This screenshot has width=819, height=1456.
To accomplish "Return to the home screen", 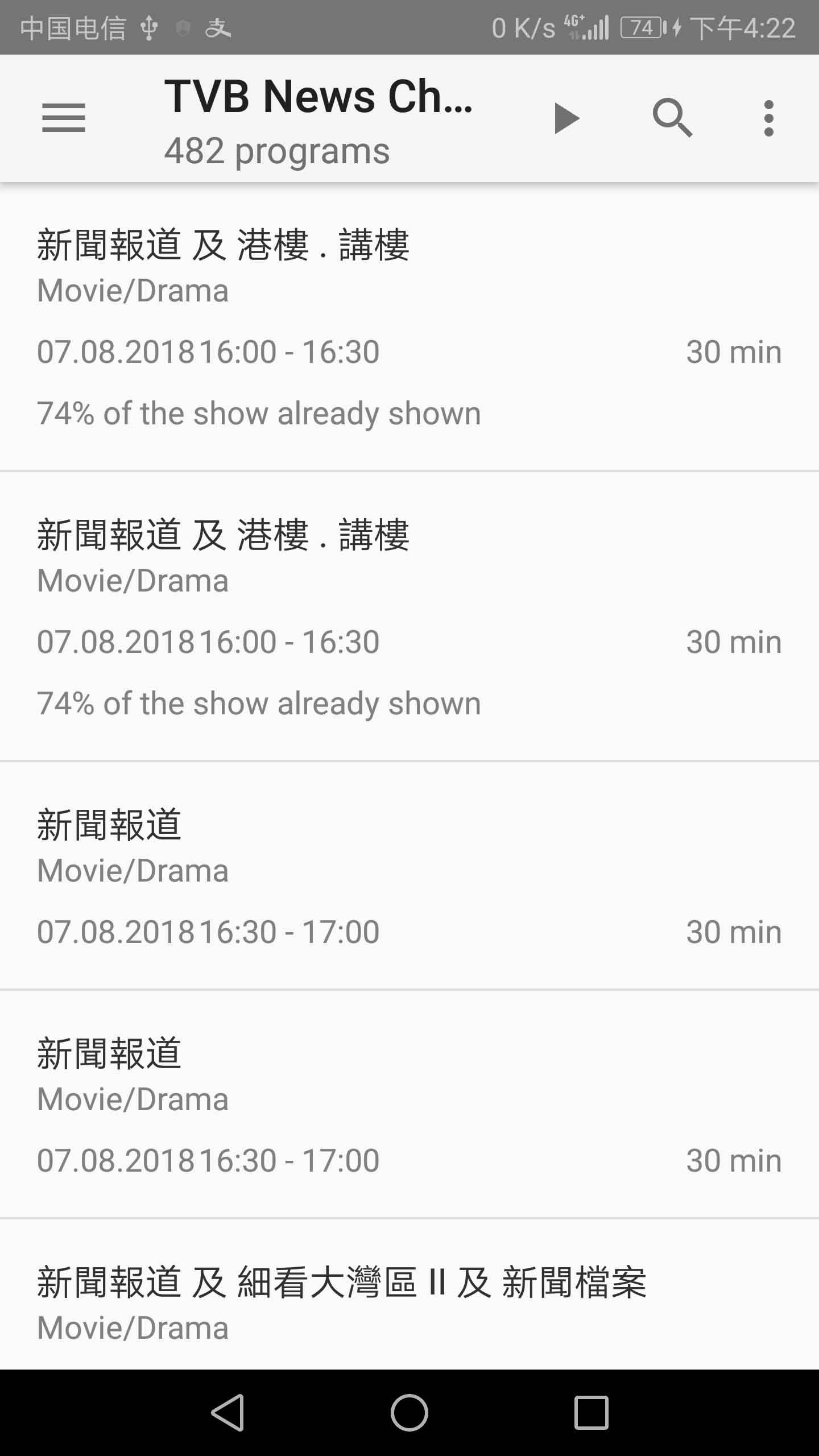I will (x=409, y=1412).
